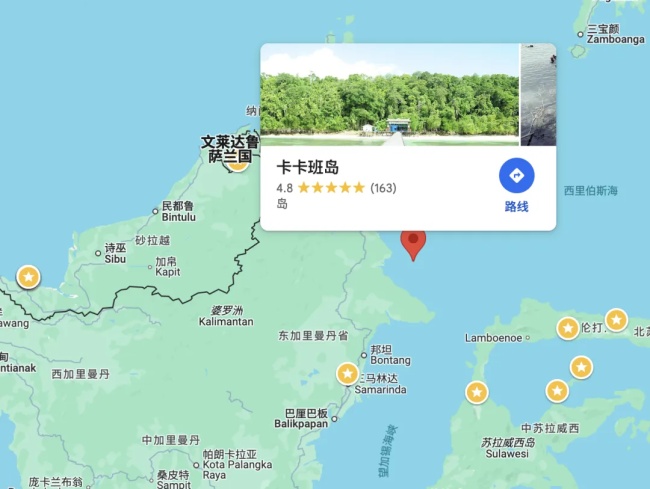Open the 卡卡班岛 place photo
The height and width of the screenshot is (489, 650).
[x=389, y=95]
